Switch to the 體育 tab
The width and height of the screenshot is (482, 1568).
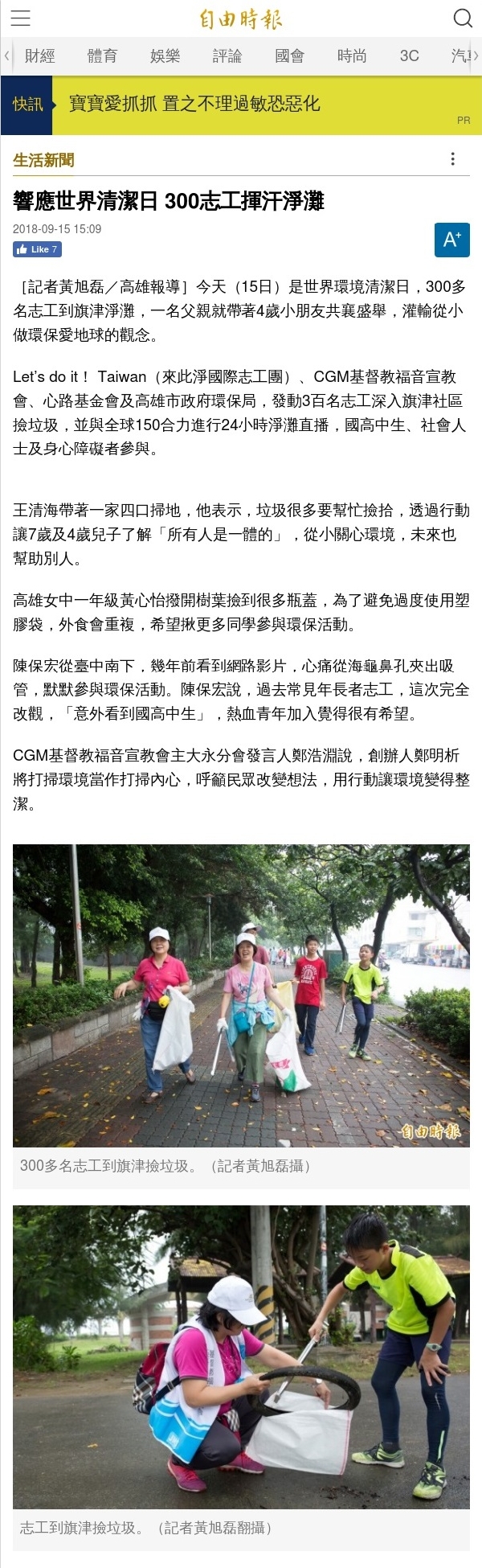tap(102, 55)
